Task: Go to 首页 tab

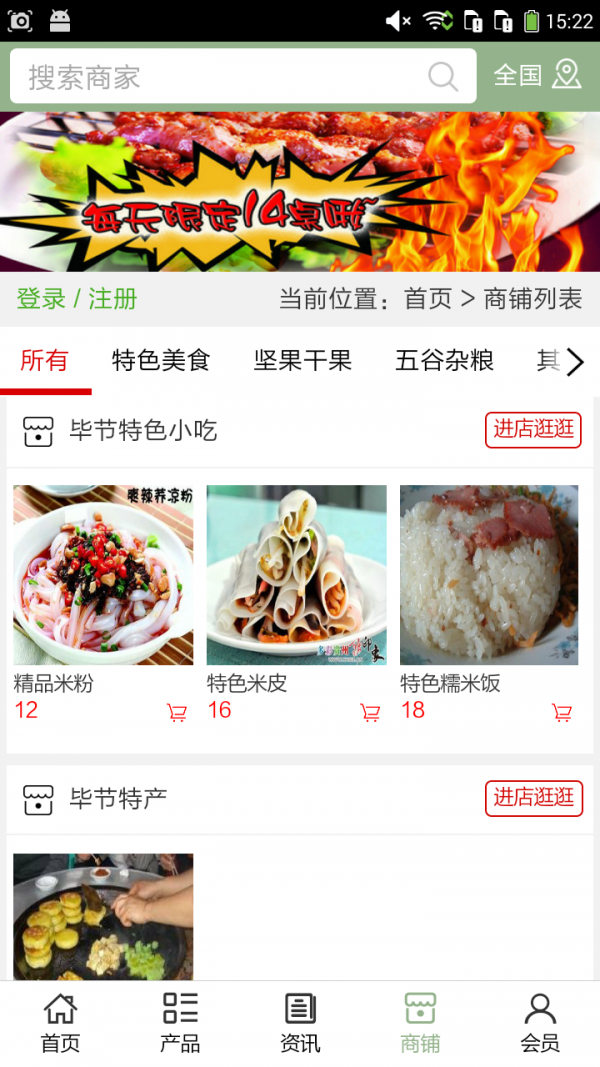Action: click(x=60, y=1023)
